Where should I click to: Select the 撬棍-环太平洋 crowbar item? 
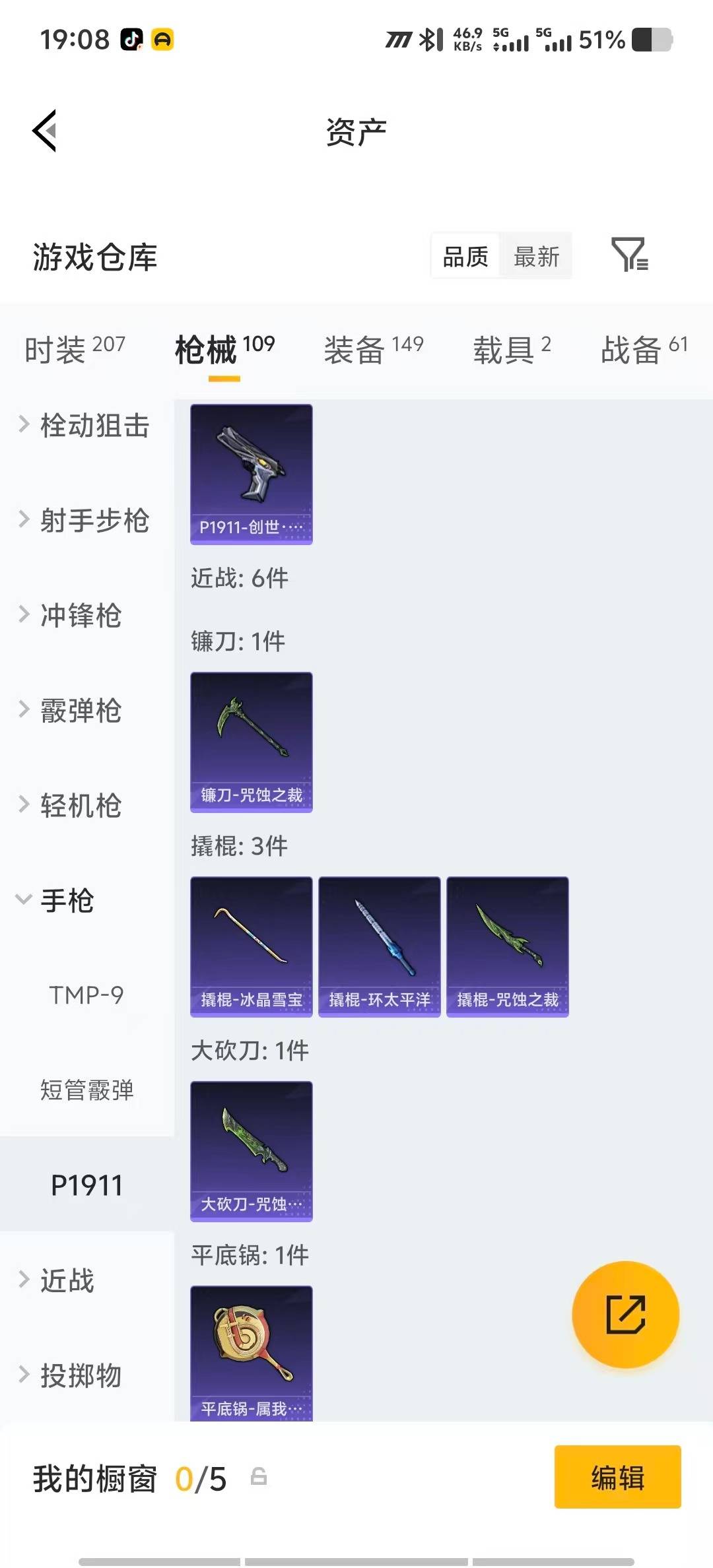tap(379, 946)
